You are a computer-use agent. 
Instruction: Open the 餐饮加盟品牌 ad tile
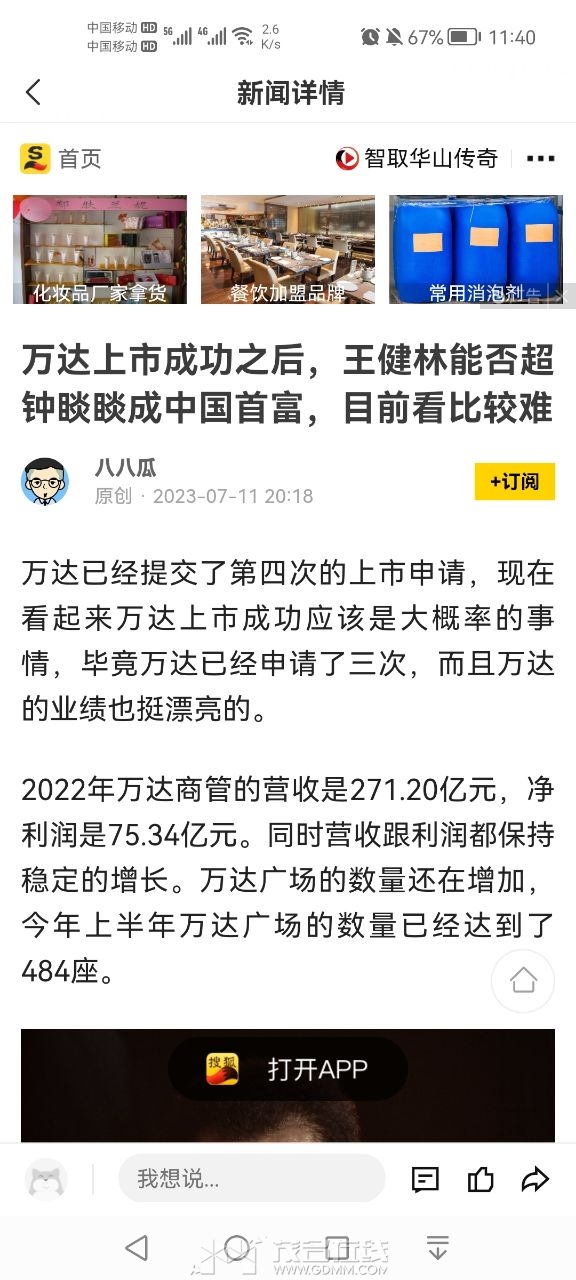288,250
